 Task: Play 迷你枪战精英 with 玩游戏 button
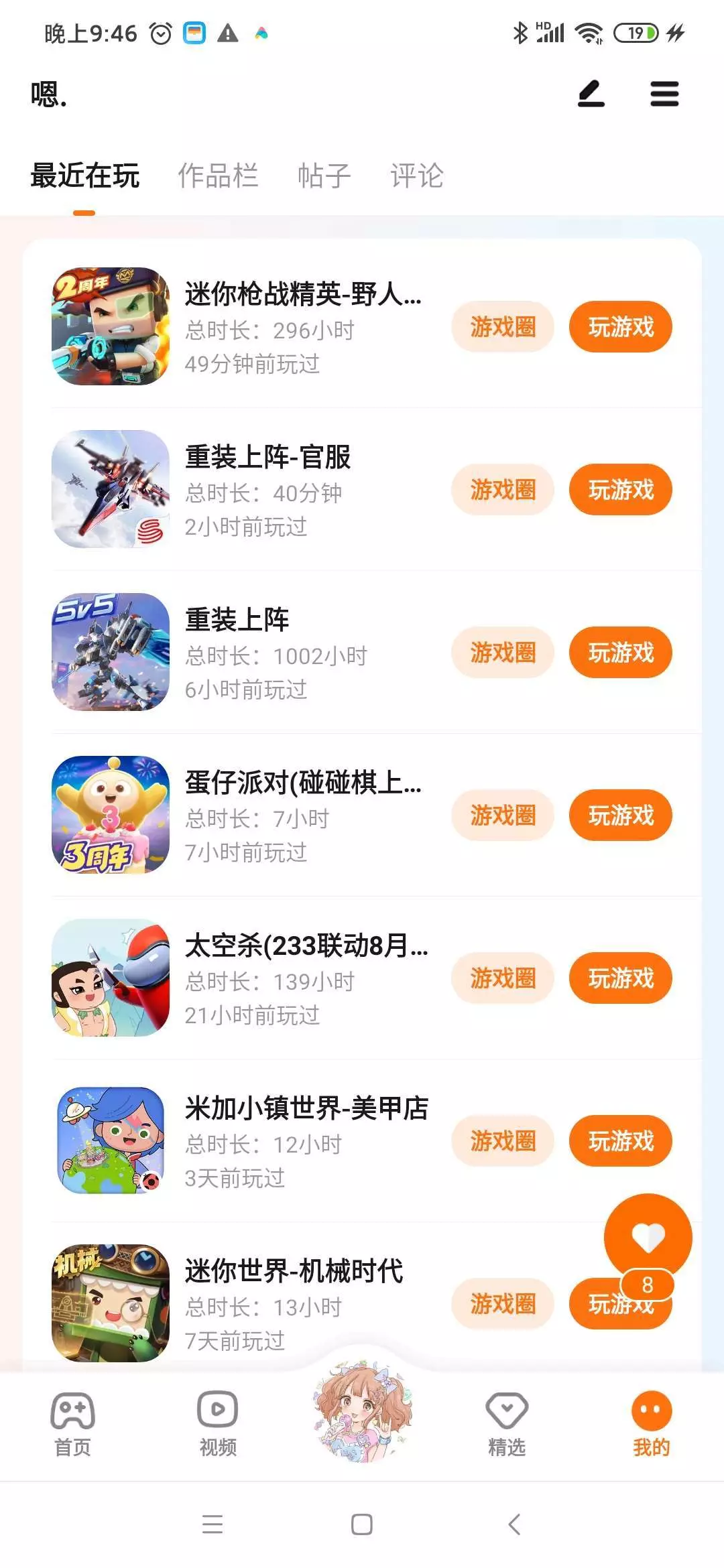pyautogui.click(x=620, y=327)
